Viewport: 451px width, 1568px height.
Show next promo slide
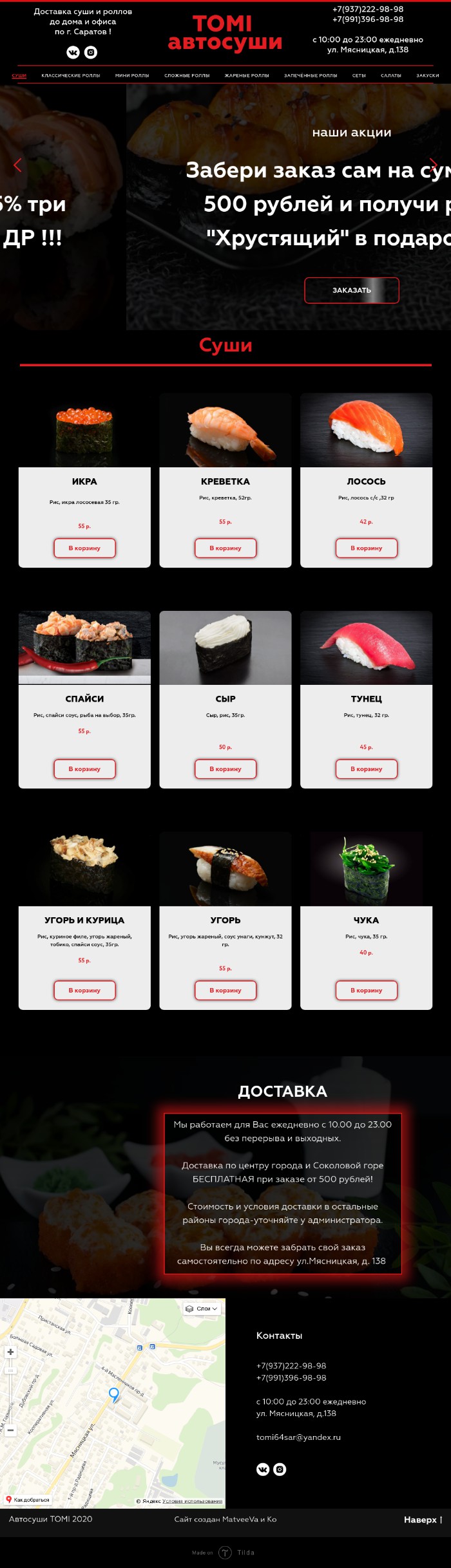point(434,165)
